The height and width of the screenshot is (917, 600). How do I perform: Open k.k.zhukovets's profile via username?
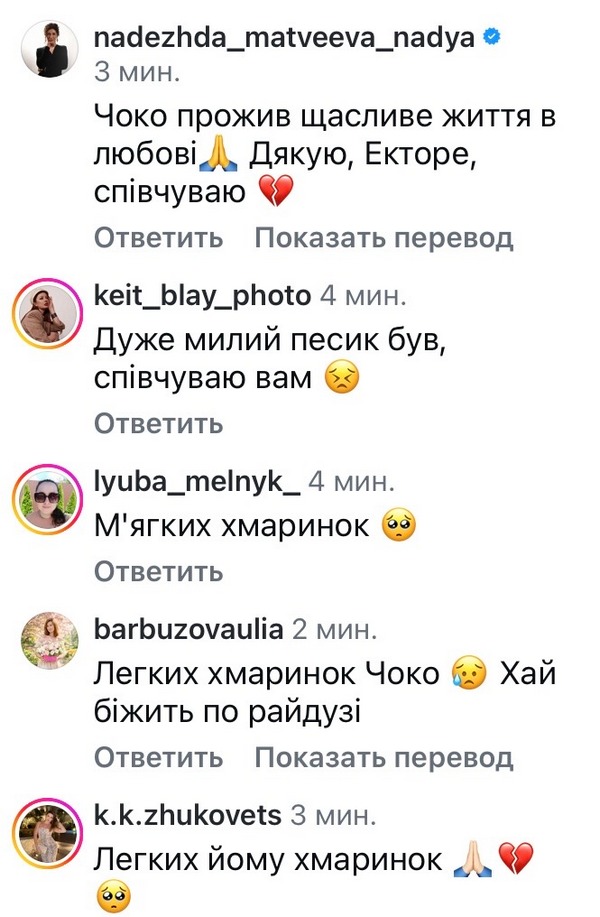[x=187, y=815]
